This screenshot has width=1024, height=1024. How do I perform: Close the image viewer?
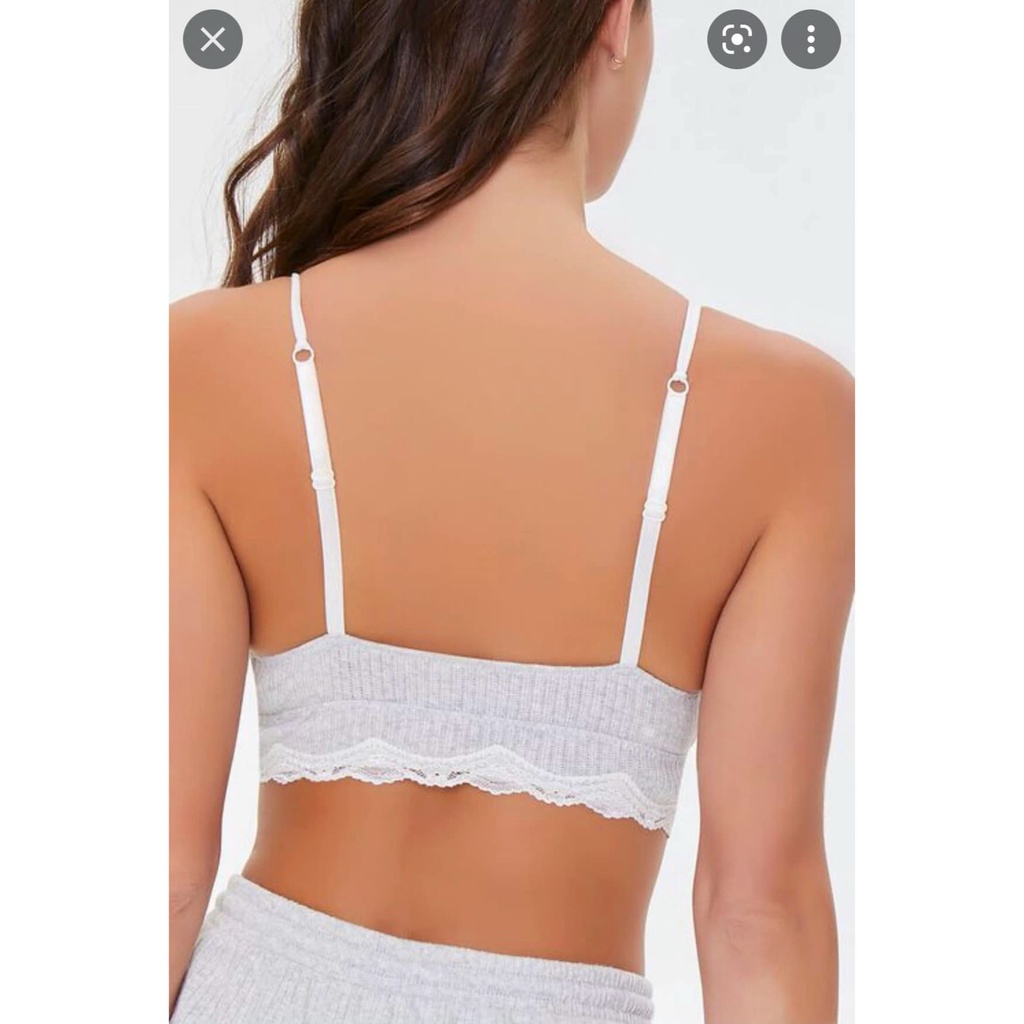click(x=212, y=40)
